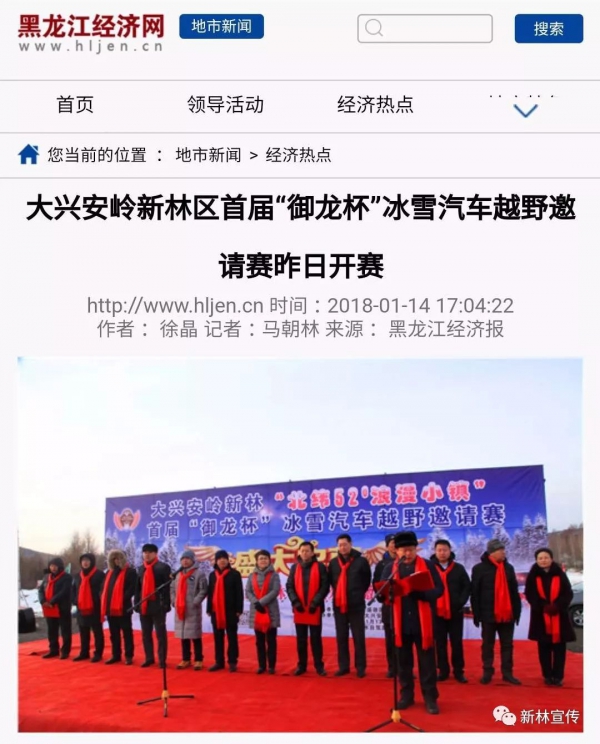Image resolution: width=600 pixels, height=744 pixels.
Task: Go to home via breadcrumb house icon
Action: (x=29, y=155)
